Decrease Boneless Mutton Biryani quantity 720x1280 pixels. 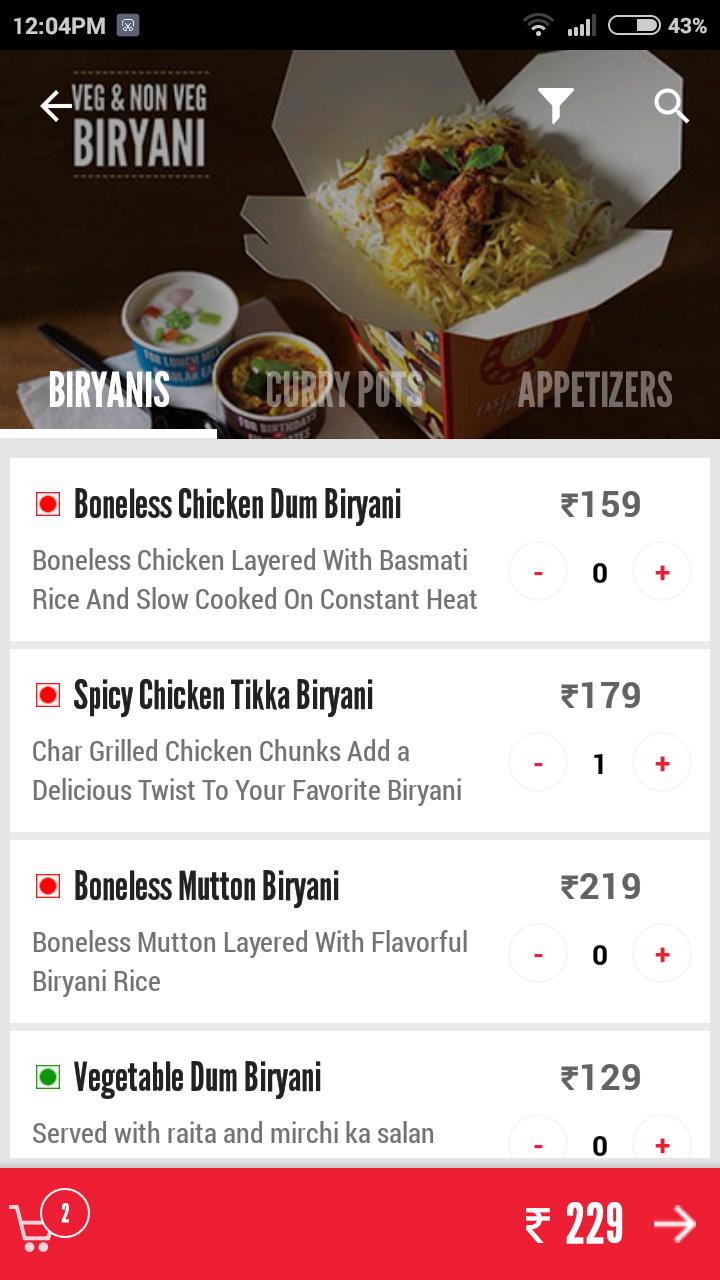pyautogui.click(x=538, y=954)
